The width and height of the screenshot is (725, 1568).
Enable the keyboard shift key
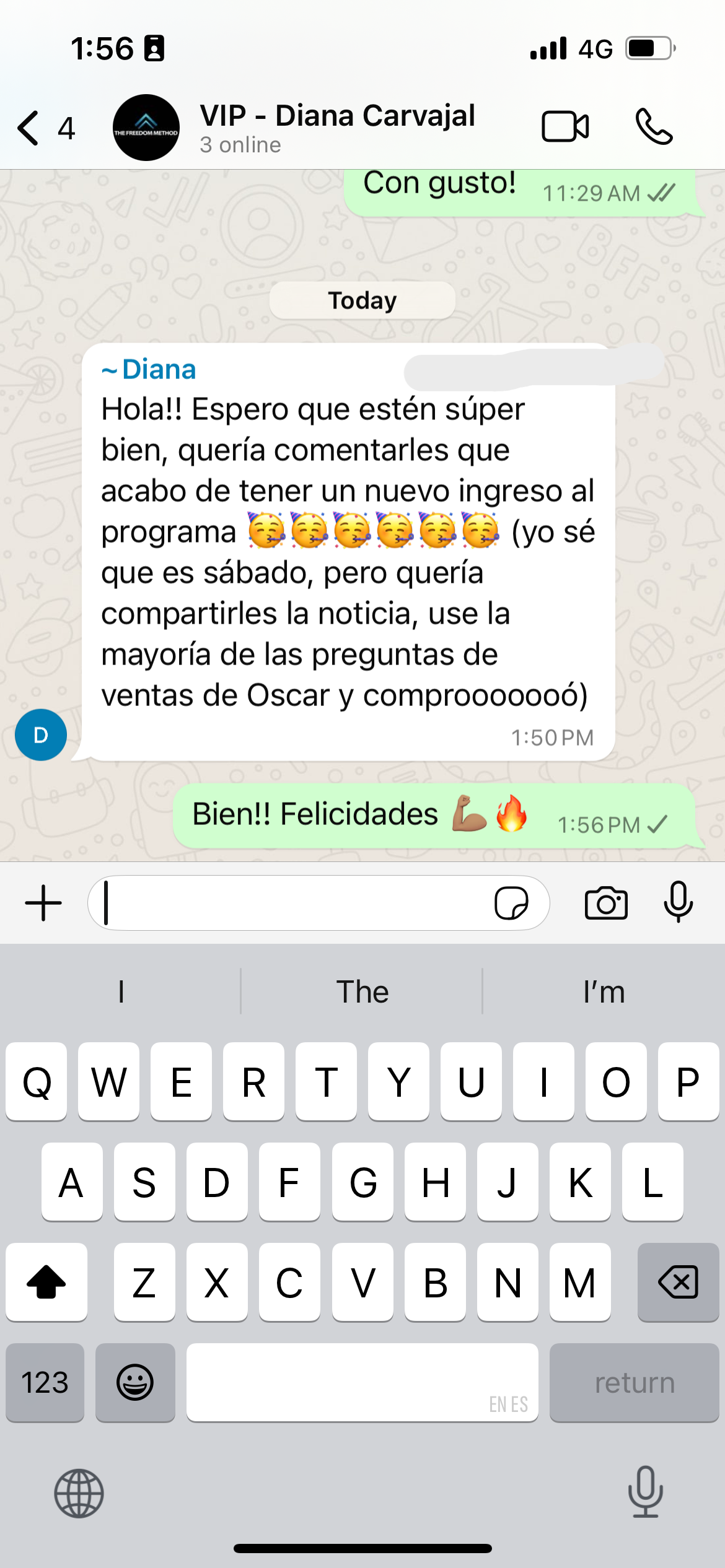click(x=46, y=1282)
